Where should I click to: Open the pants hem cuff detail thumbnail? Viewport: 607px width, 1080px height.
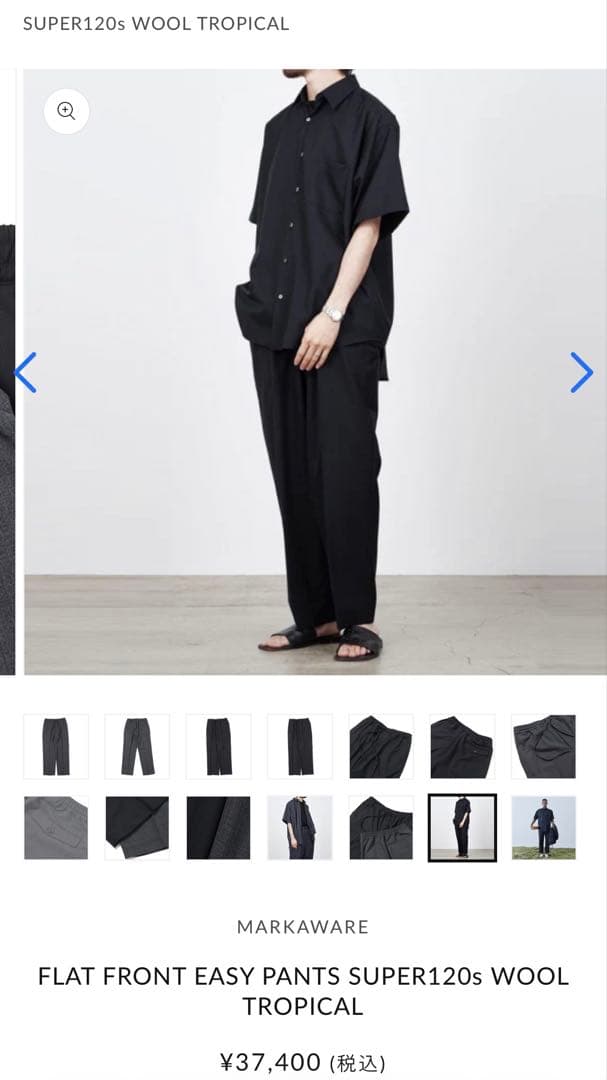click(137, 828)
